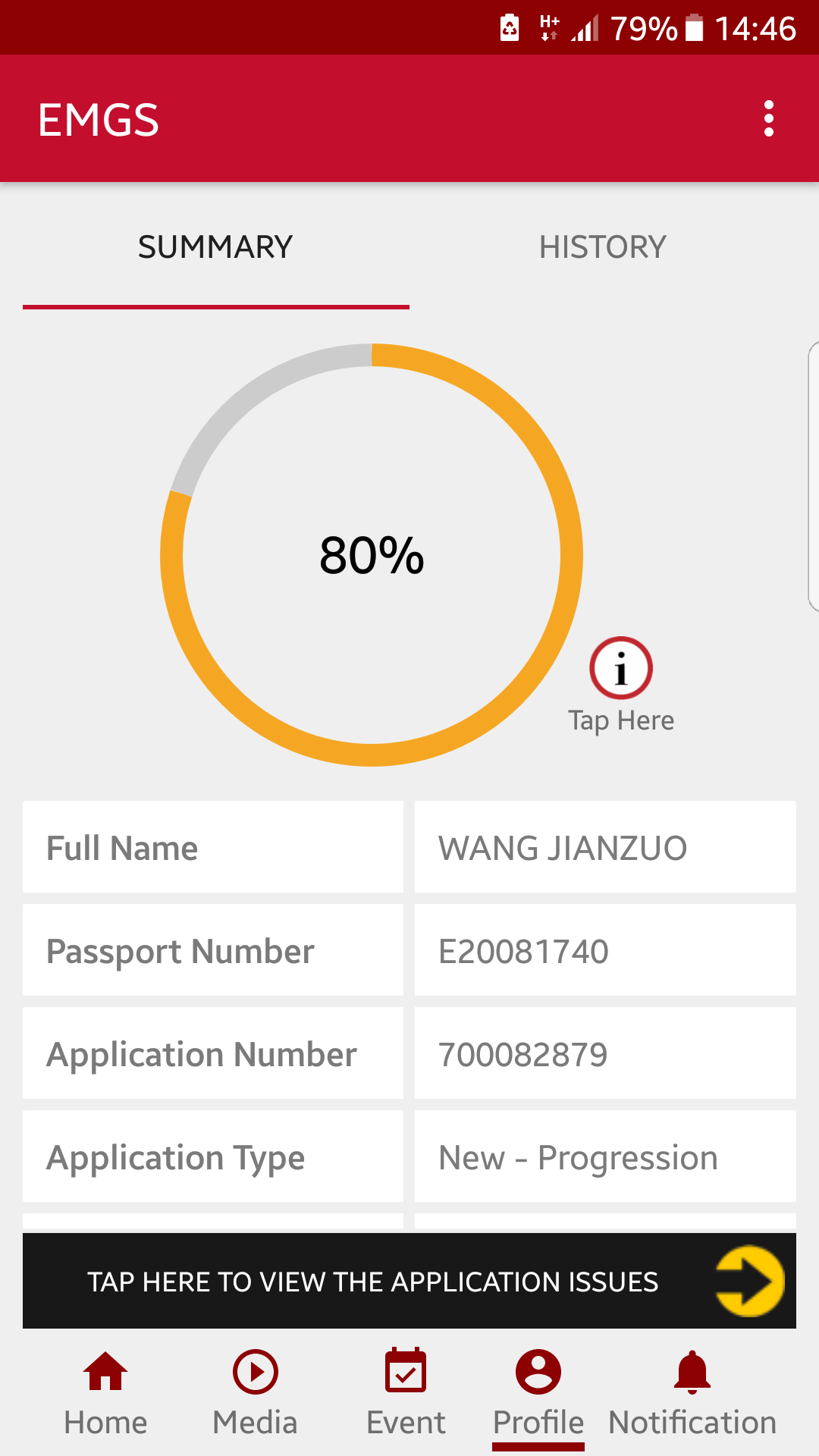
Task: View the application issues banner
Action: [409, 1281]
